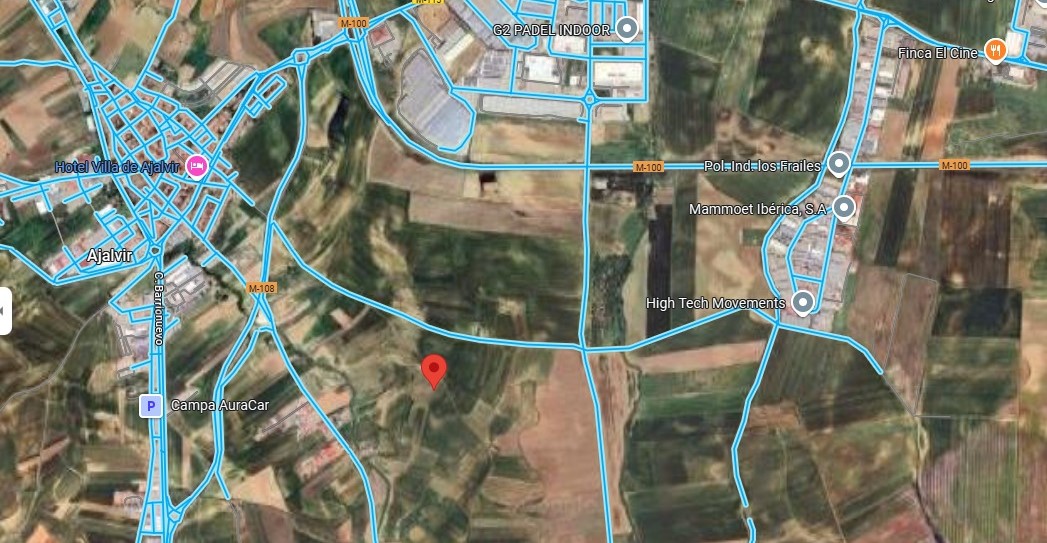Tap the Mammoet Ibérica, S.A marker
Viewport: 1047px width, 543px height.
844,208
